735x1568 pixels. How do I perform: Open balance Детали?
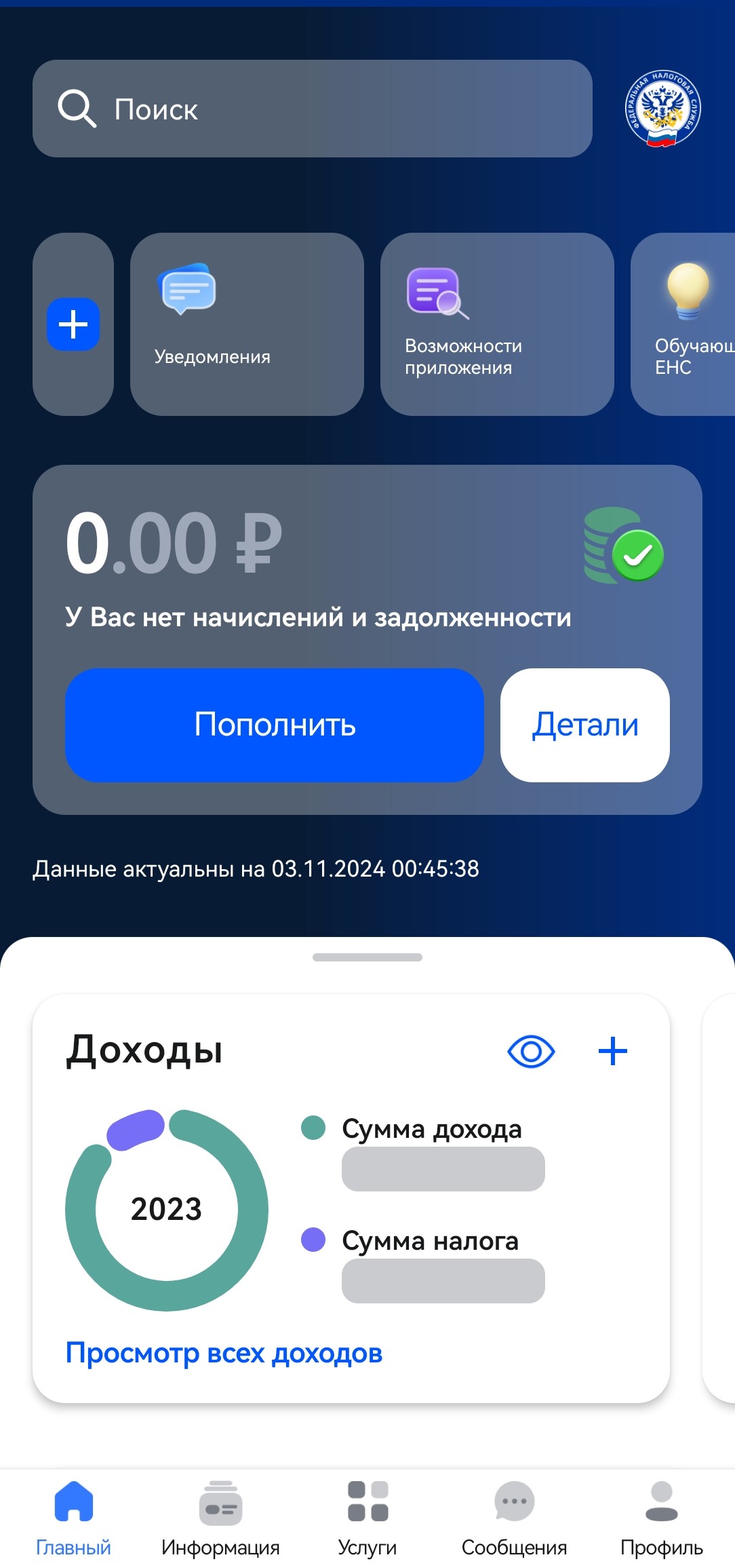(584, 725)
